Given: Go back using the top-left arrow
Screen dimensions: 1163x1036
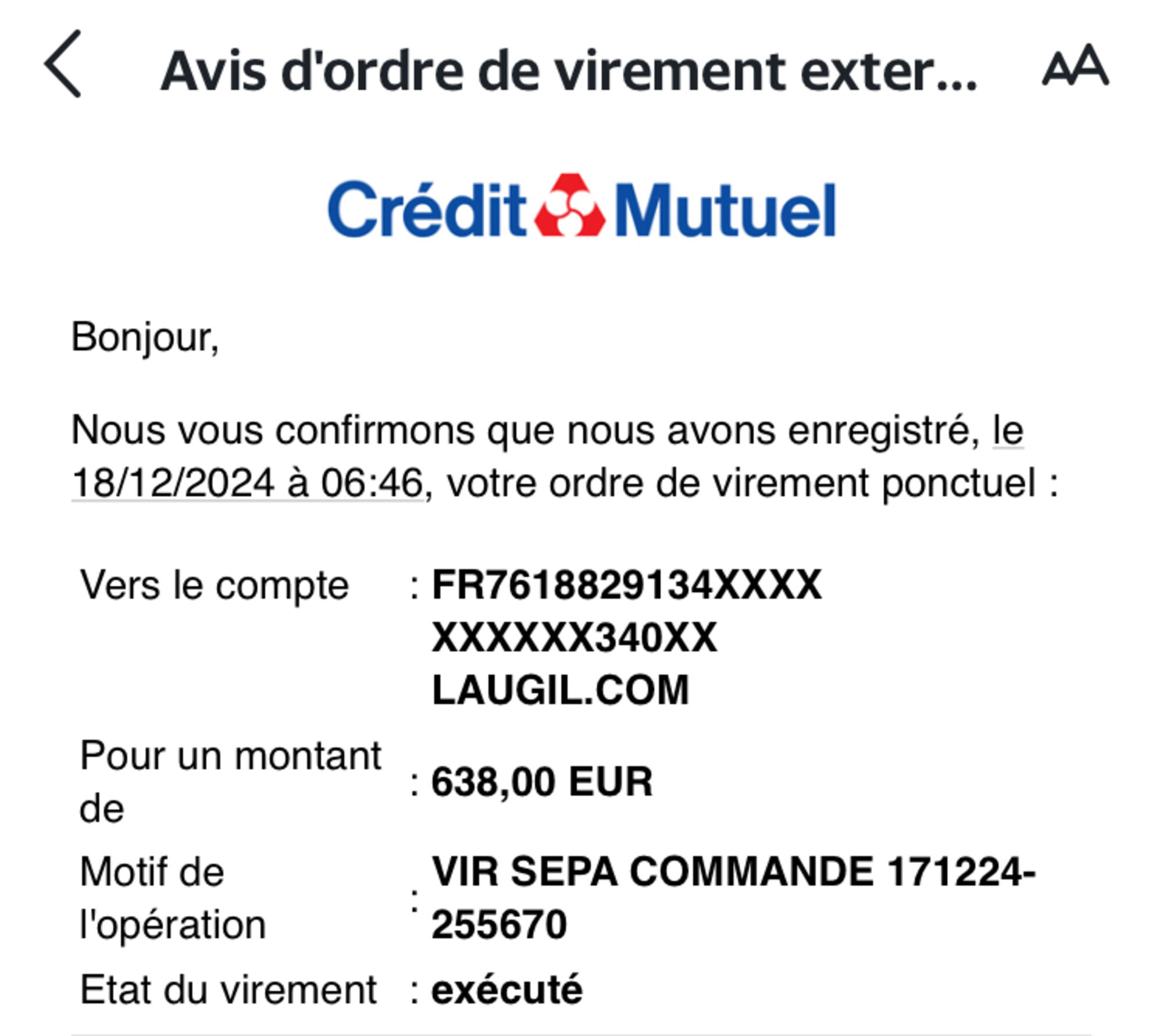Looking at the screenshot, I should pos(63,64).
